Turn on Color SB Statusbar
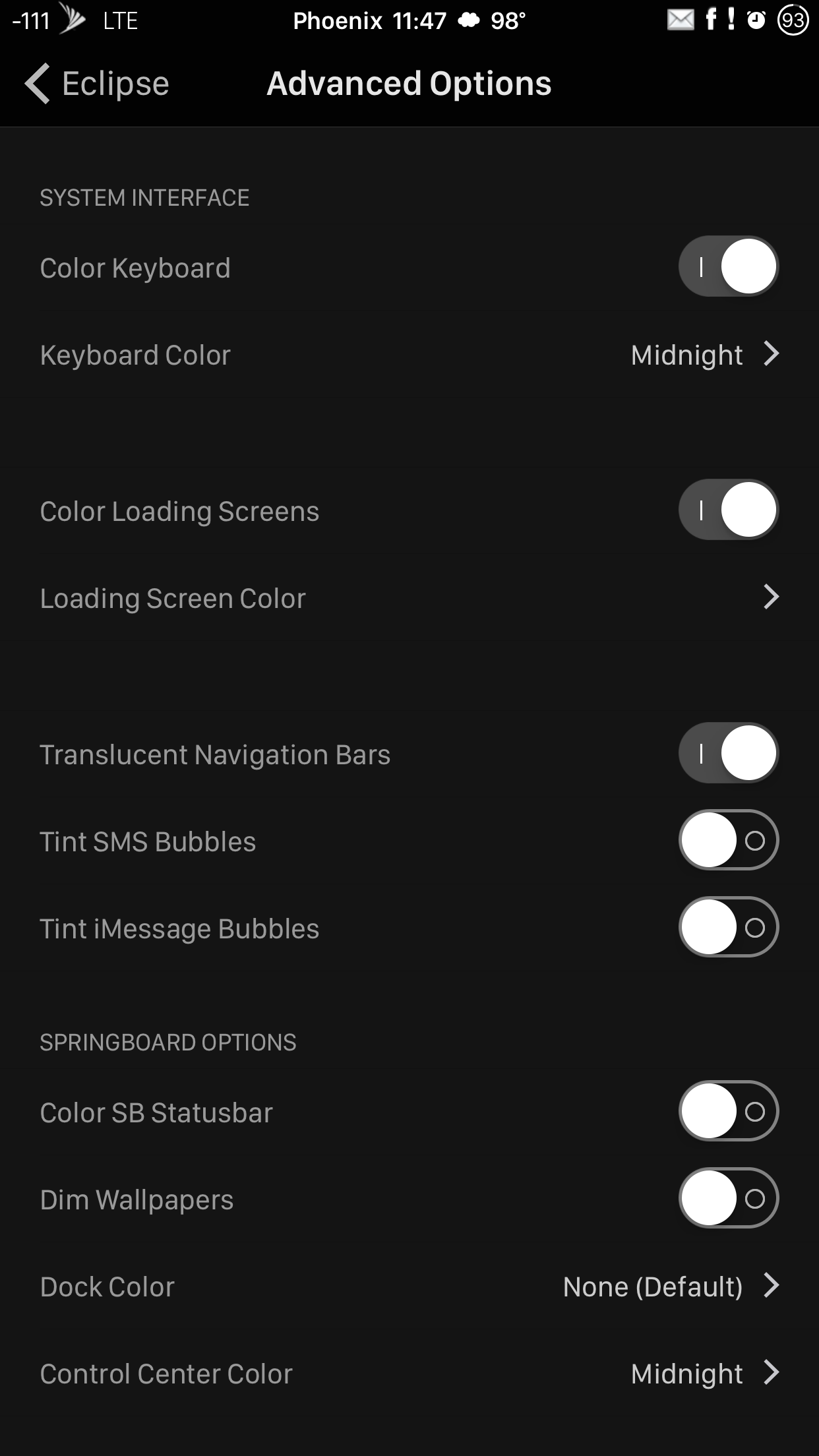This screenshot has width=819, height=1456. pyautogui.click(x=729, y=1111)
